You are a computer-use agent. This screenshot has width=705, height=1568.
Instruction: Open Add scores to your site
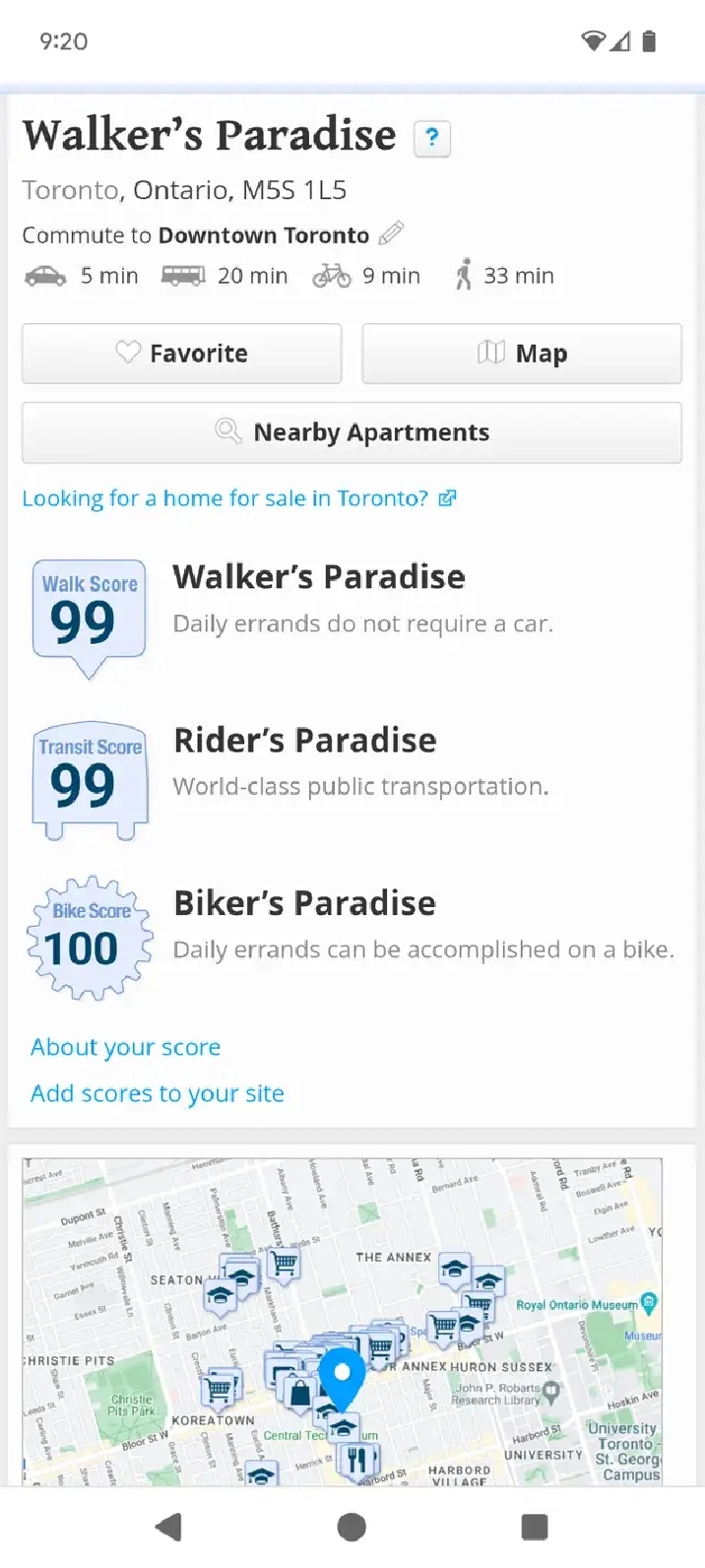(157, 1093)
